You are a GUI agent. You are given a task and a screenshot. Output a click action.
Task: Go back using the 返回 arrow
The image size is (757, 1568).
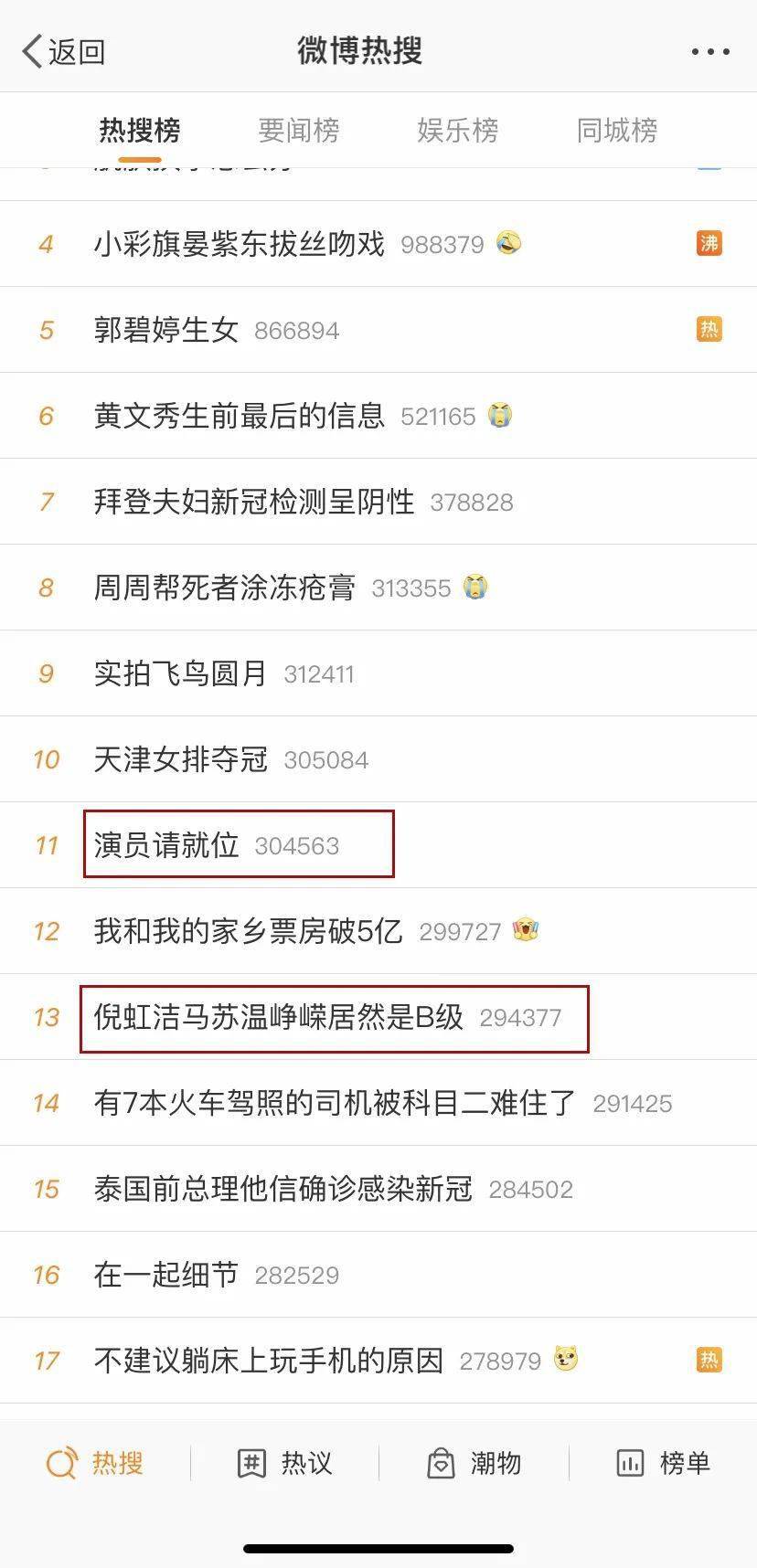click(x=62, y=52)
